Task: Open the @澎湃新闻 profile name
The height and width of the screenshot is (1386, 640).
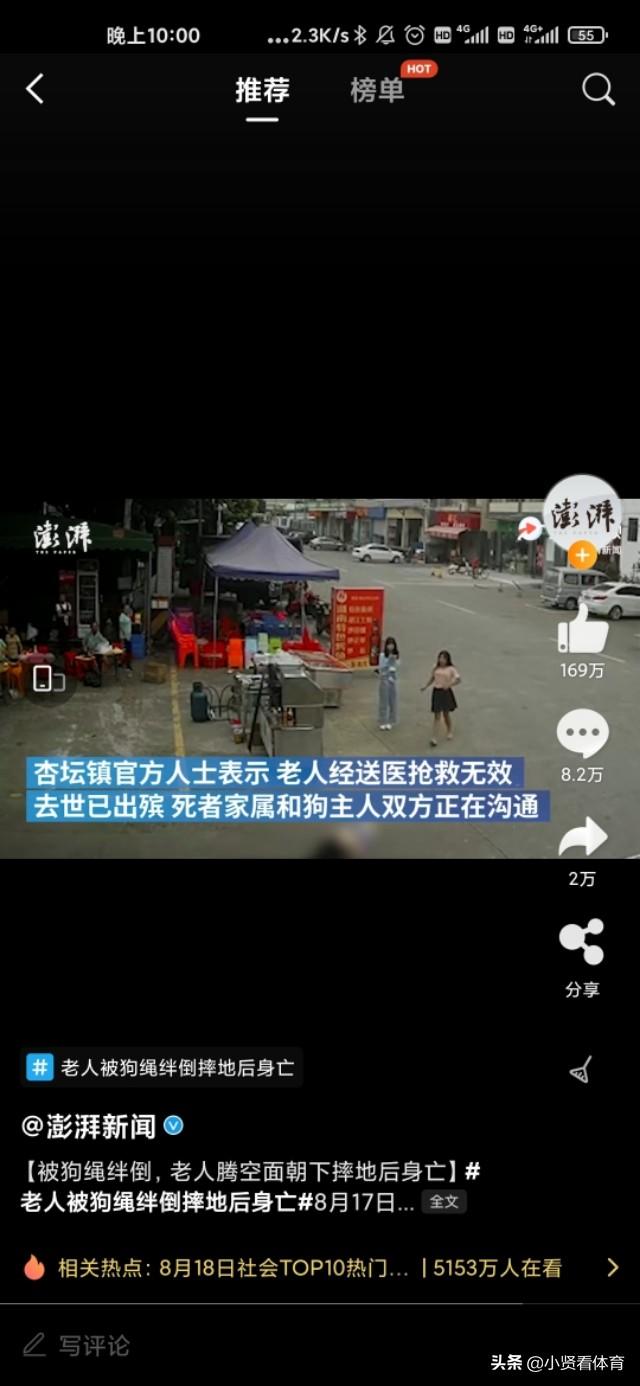Action: click(x=90, y=1127)
